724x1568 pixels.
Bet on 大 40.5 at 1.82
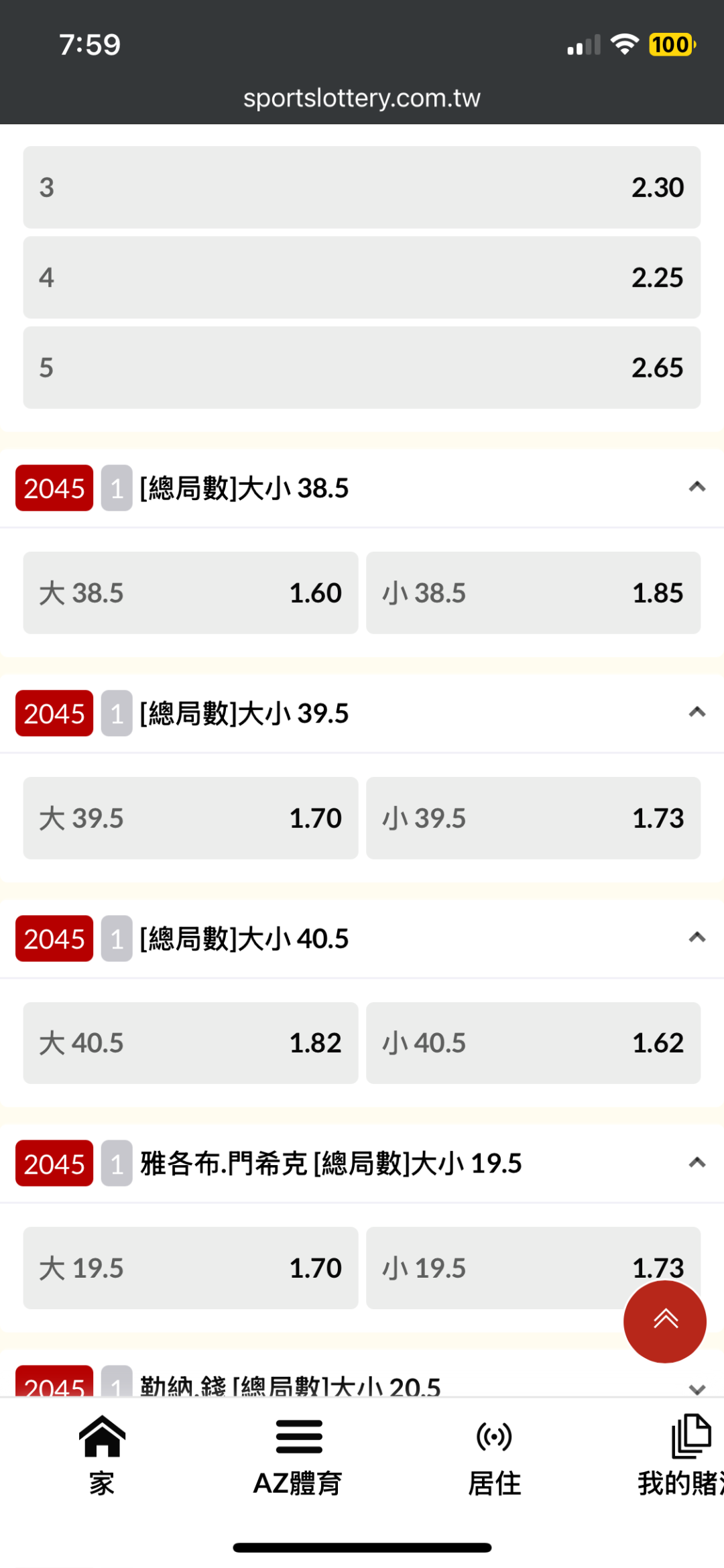(190, 1043)
